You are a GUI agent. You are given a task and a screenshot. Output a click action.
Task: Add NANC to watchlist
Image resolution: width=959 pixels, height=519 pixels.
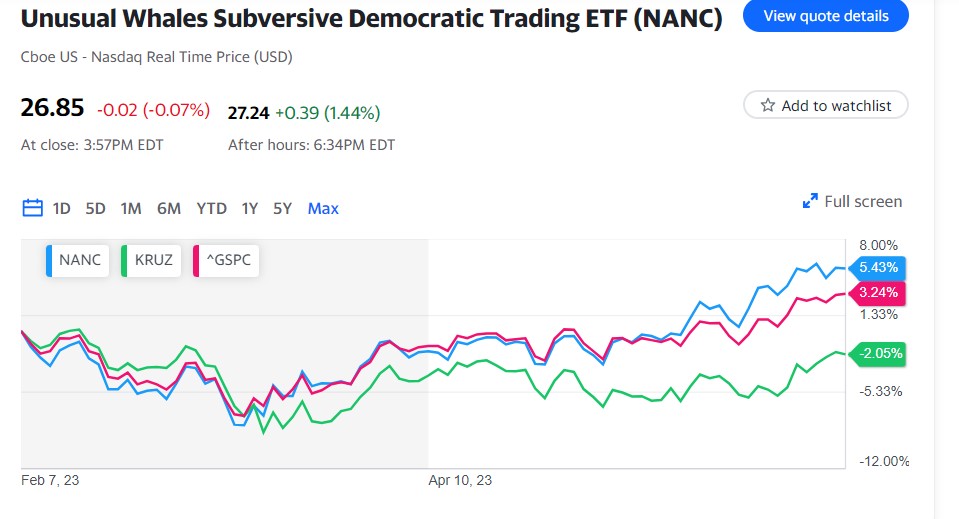tap(825, 105)
